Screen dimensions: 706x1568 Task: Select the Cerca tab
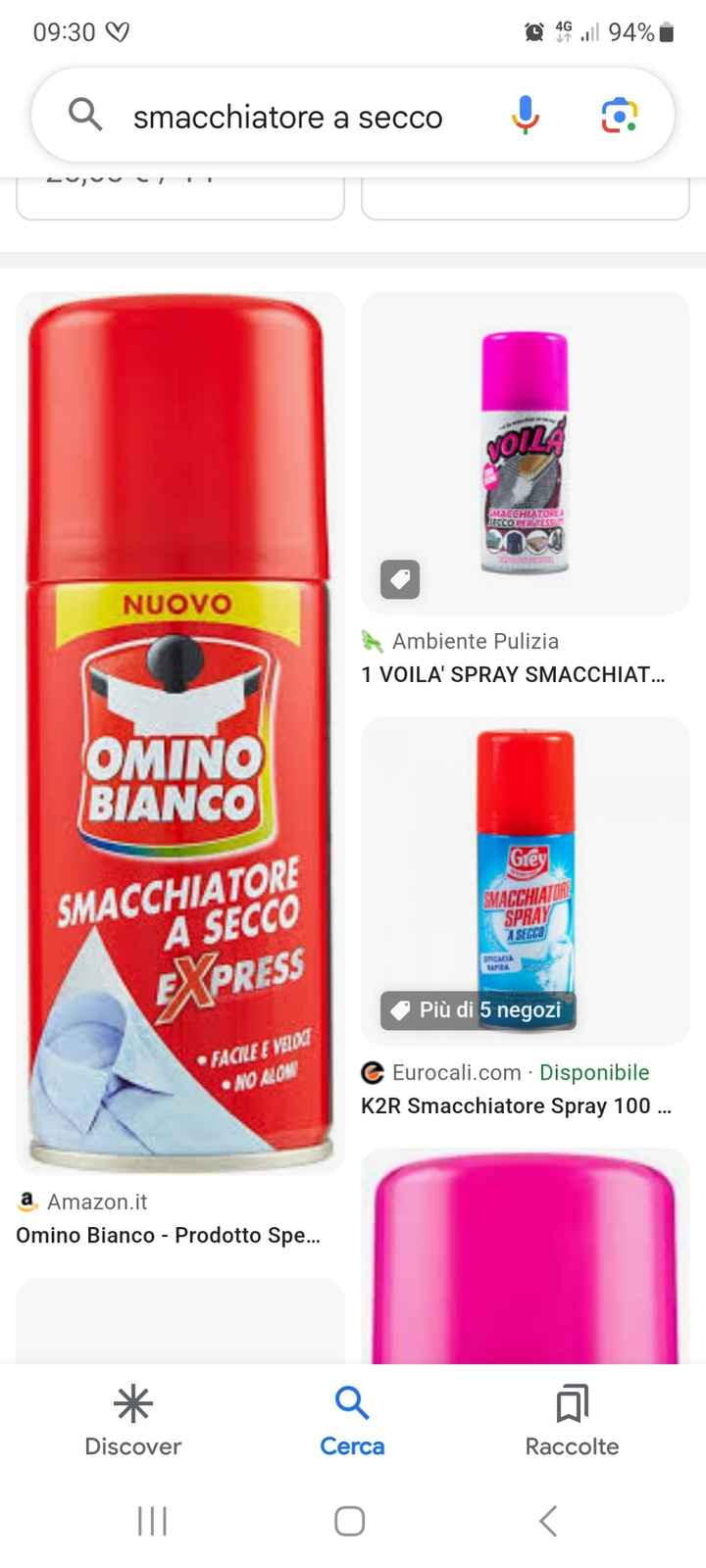click(x=352, y=1421)
